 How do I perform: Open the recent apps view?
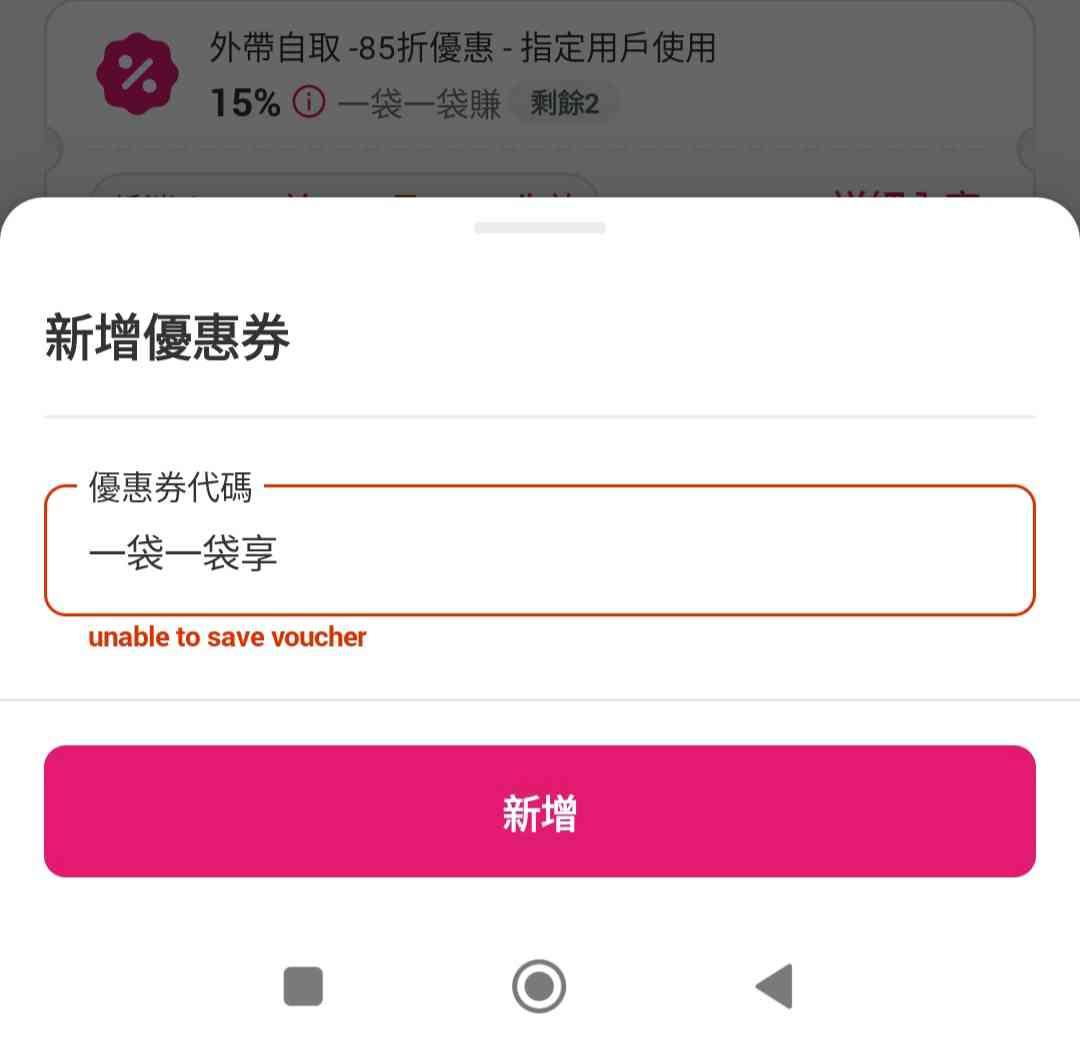303,986
